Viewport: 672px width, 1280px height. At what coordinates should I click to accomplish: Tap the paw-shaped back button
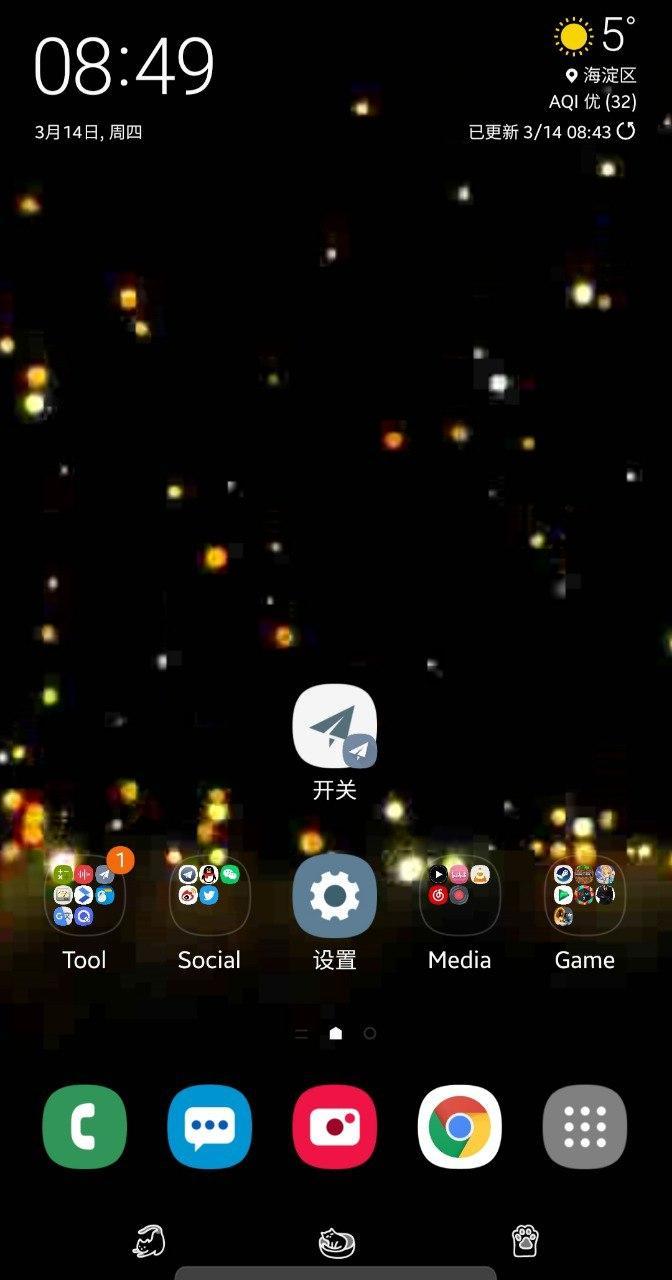(x=524, y=1241)
